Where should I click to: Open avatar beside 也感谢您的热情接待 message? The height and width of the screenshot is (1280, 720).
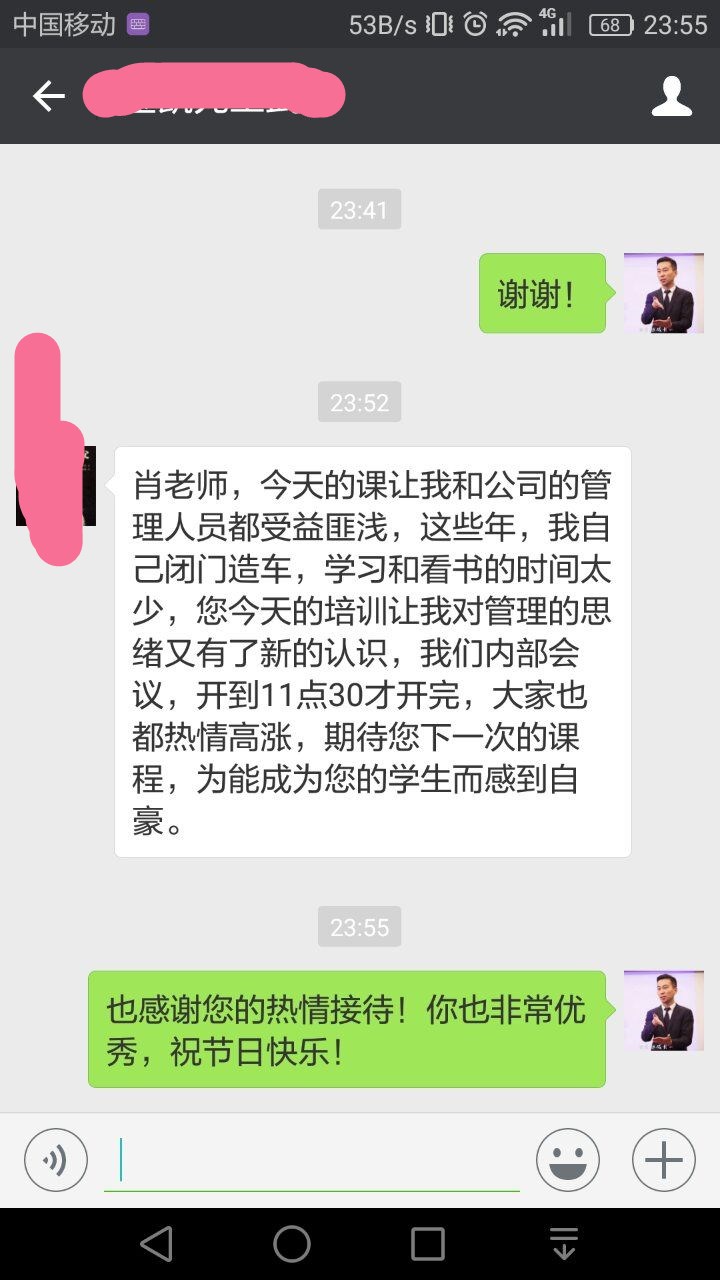coord(663,1010)
